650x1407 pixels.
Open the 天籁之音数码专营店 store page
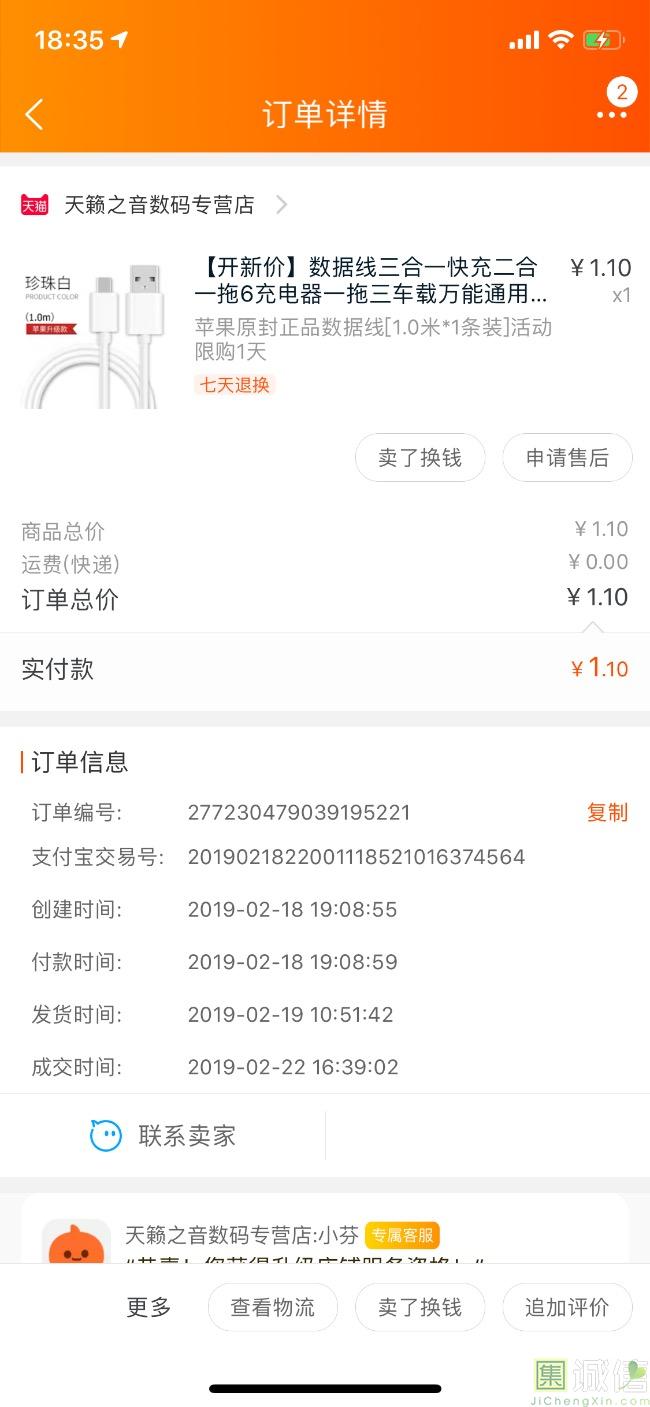(x=158, y=205)
